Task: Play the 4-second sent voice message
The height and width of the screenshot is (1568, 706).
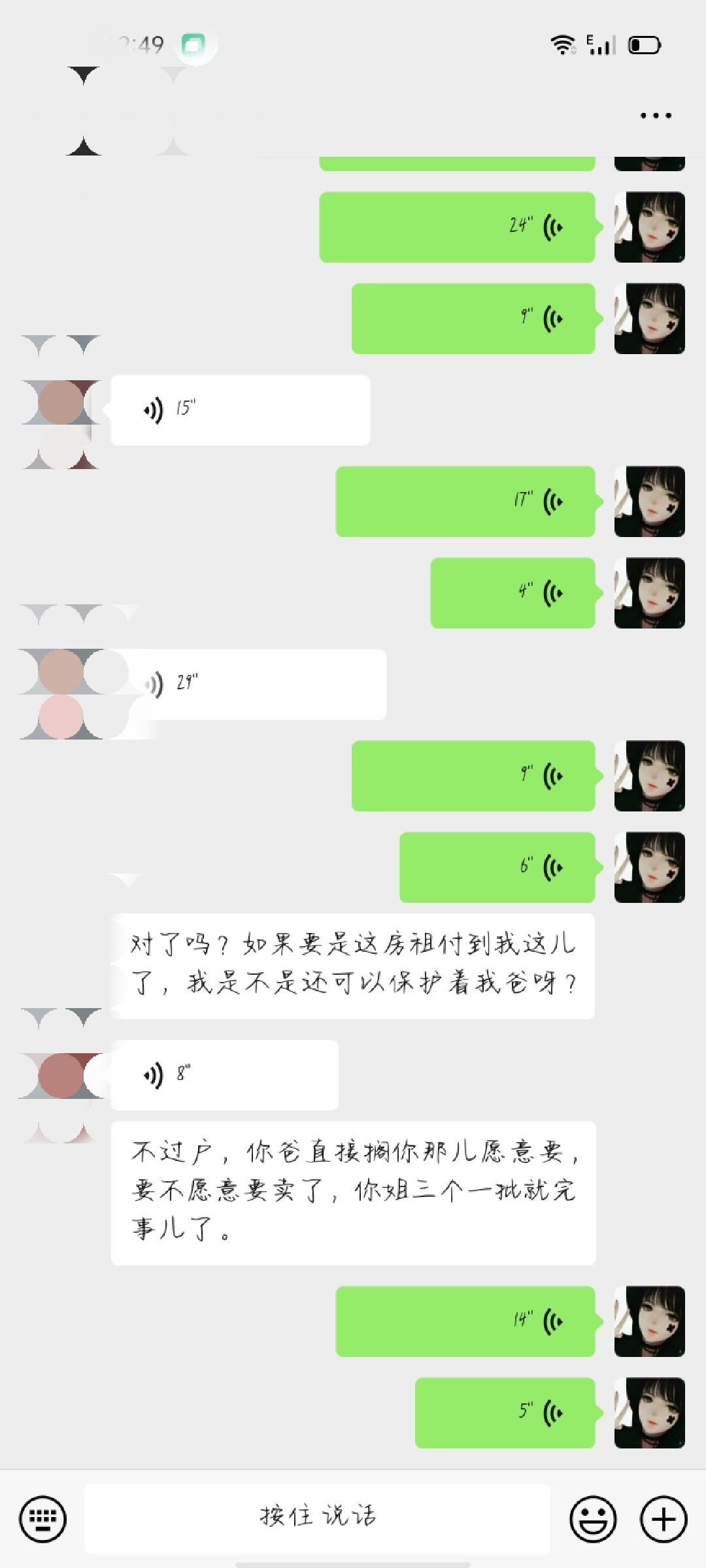Action: pyautogui.click(x=513, y=593)
